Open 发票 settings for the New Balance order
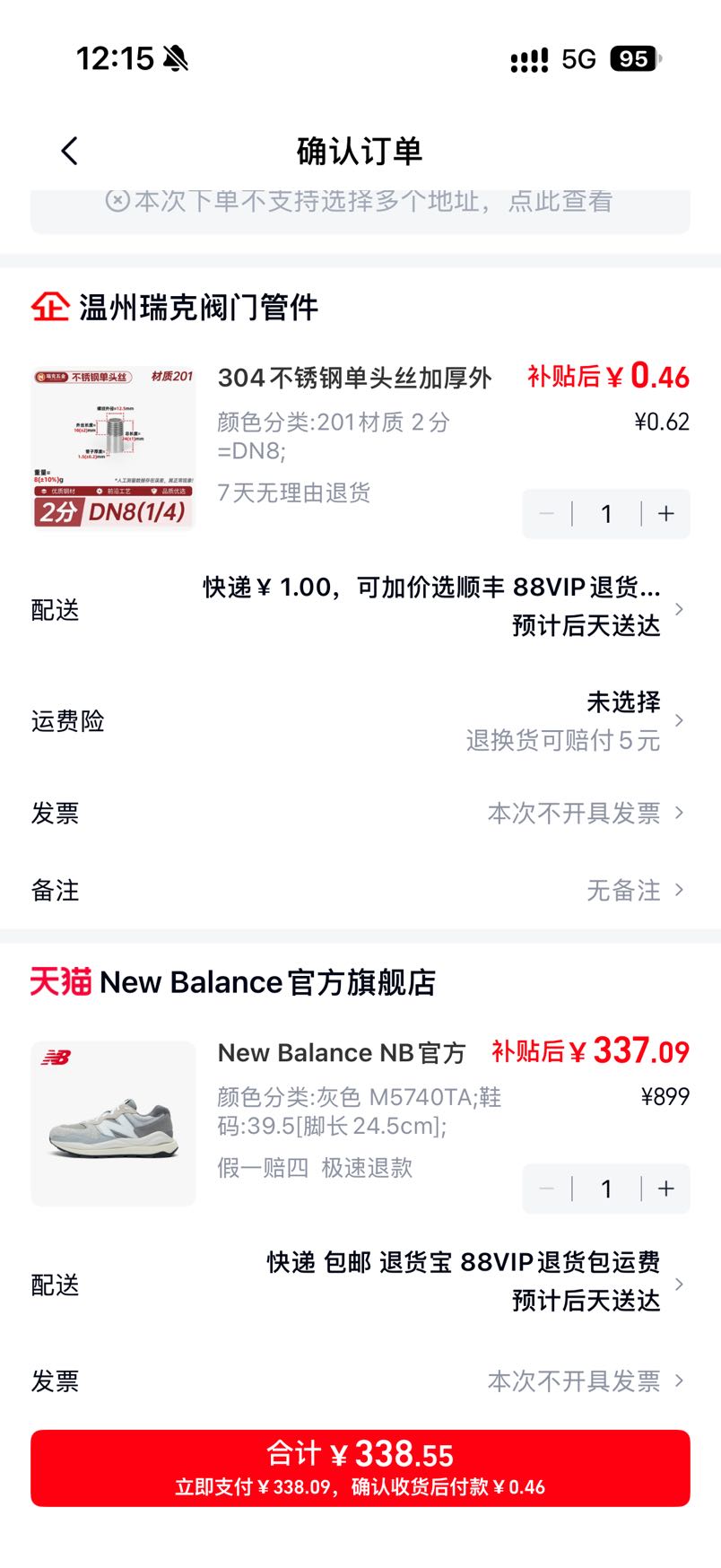 tap(360, 1381)
